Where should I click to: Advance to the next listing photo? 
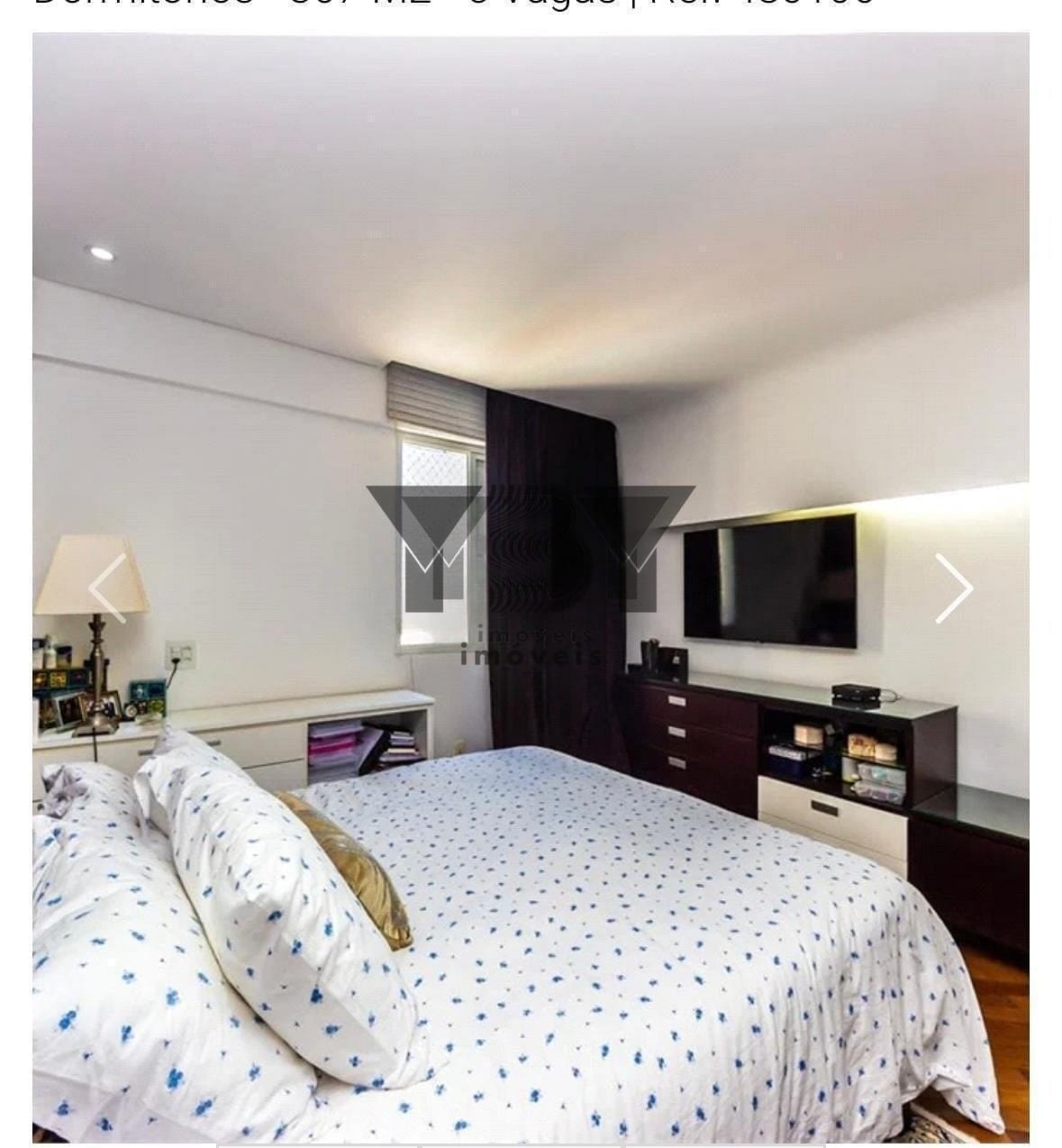click(x=953, y=588)
